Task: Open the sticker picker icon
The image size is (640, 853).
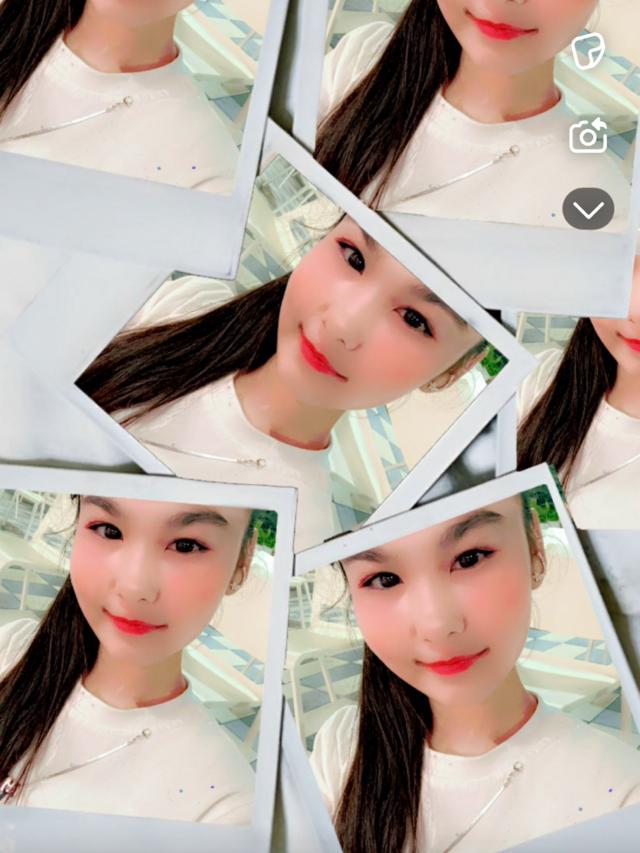Action: [x=588, y=51]
